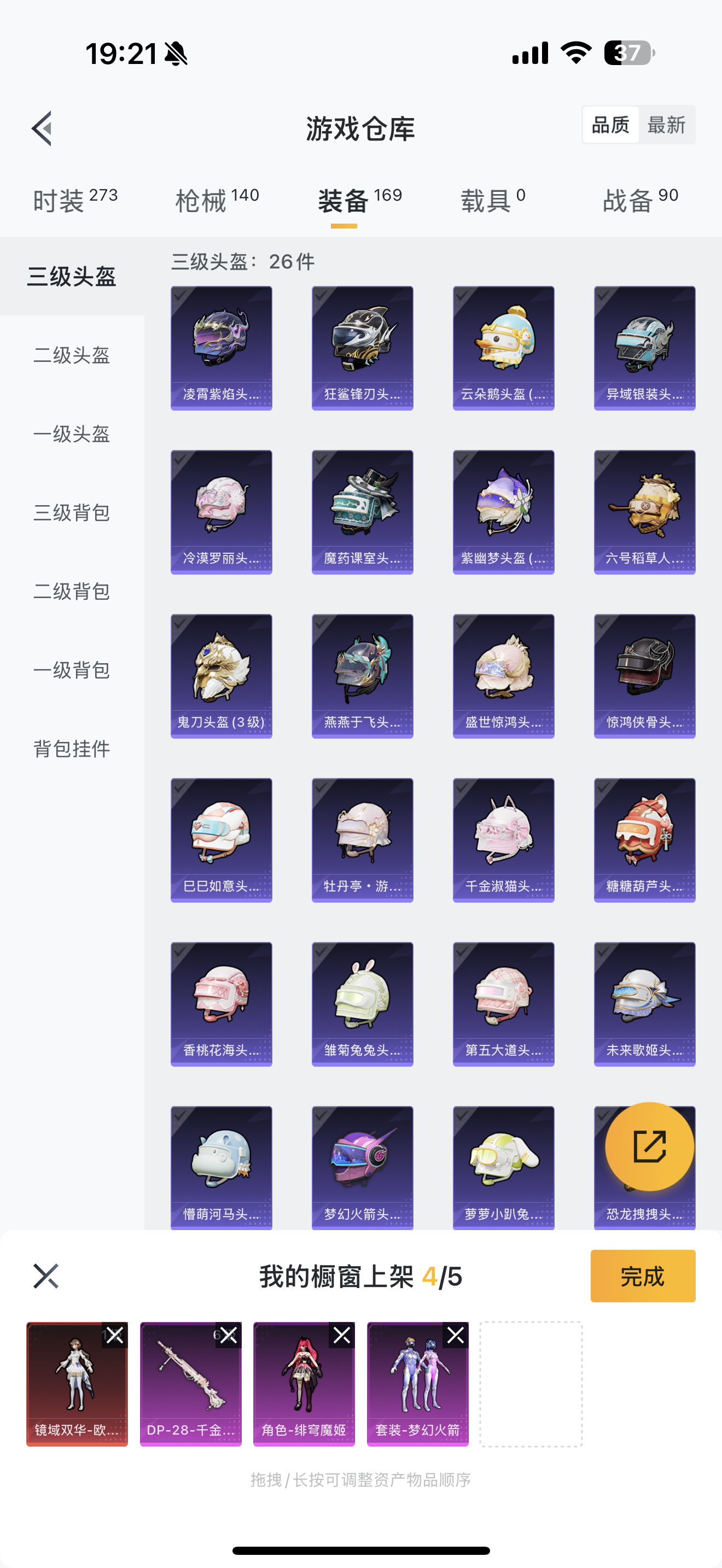Remove 套装-梦幻火箭 from the showcase
This screenshot has width=722, height=1568.
[x=456, y=1336]
